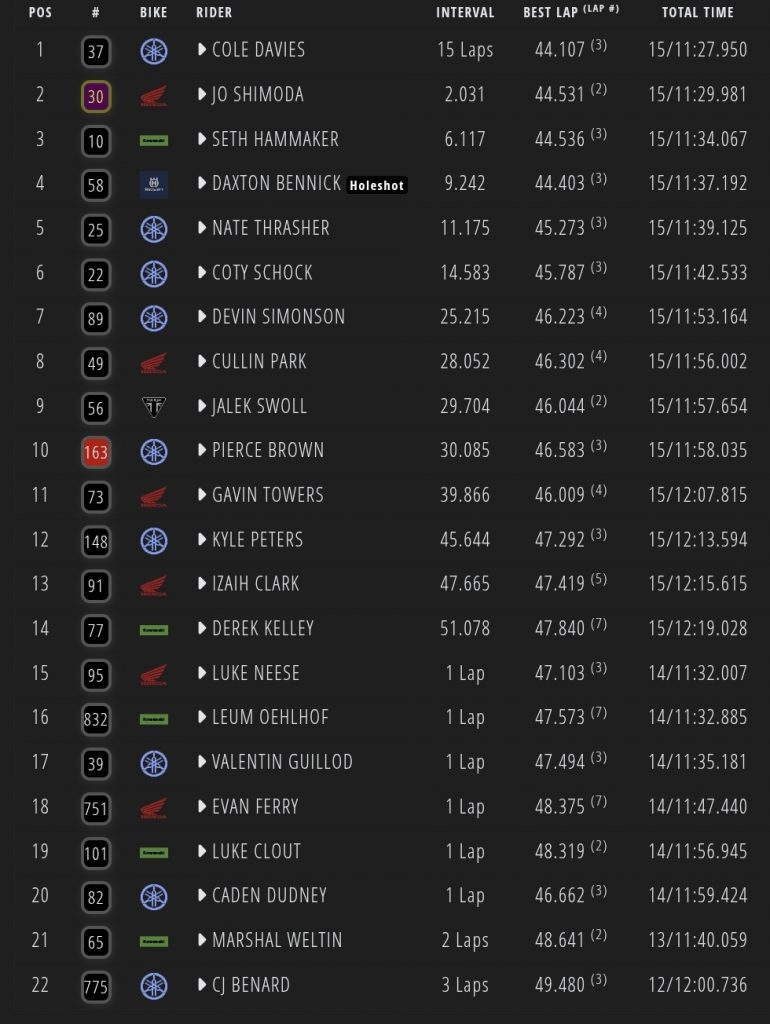
Task: Expand Kyle Peters' entry
Action: point(202,540)
